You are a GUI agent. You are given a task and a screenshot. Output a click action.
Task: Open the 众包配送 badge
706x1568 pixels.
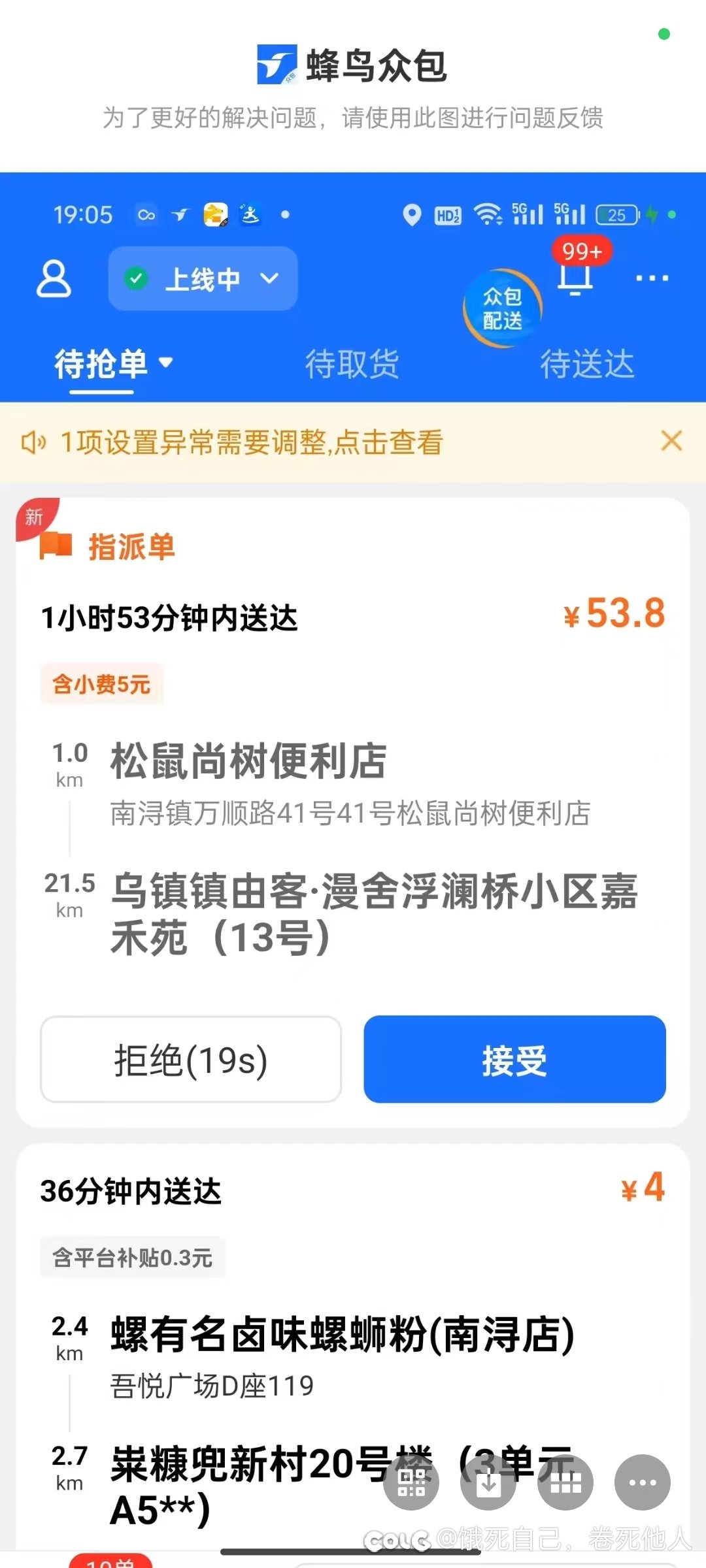[x=502, y=308]
